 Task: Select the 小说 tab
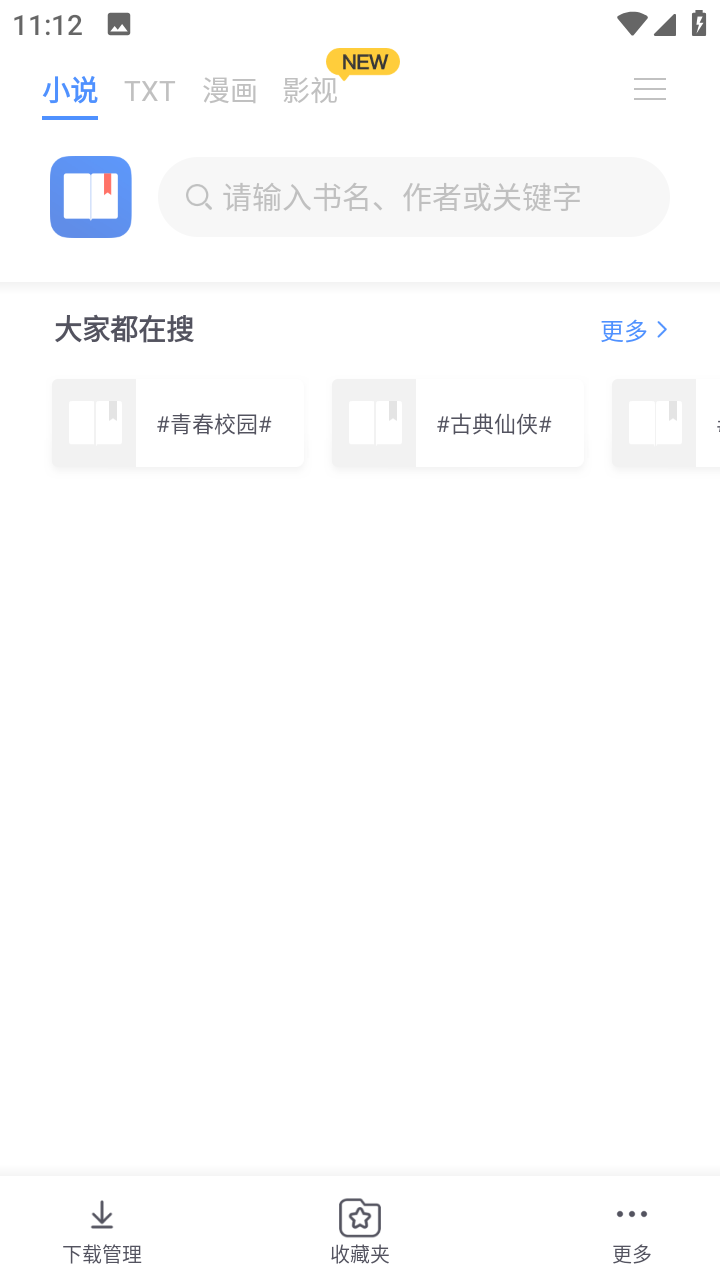click(69, 91)
